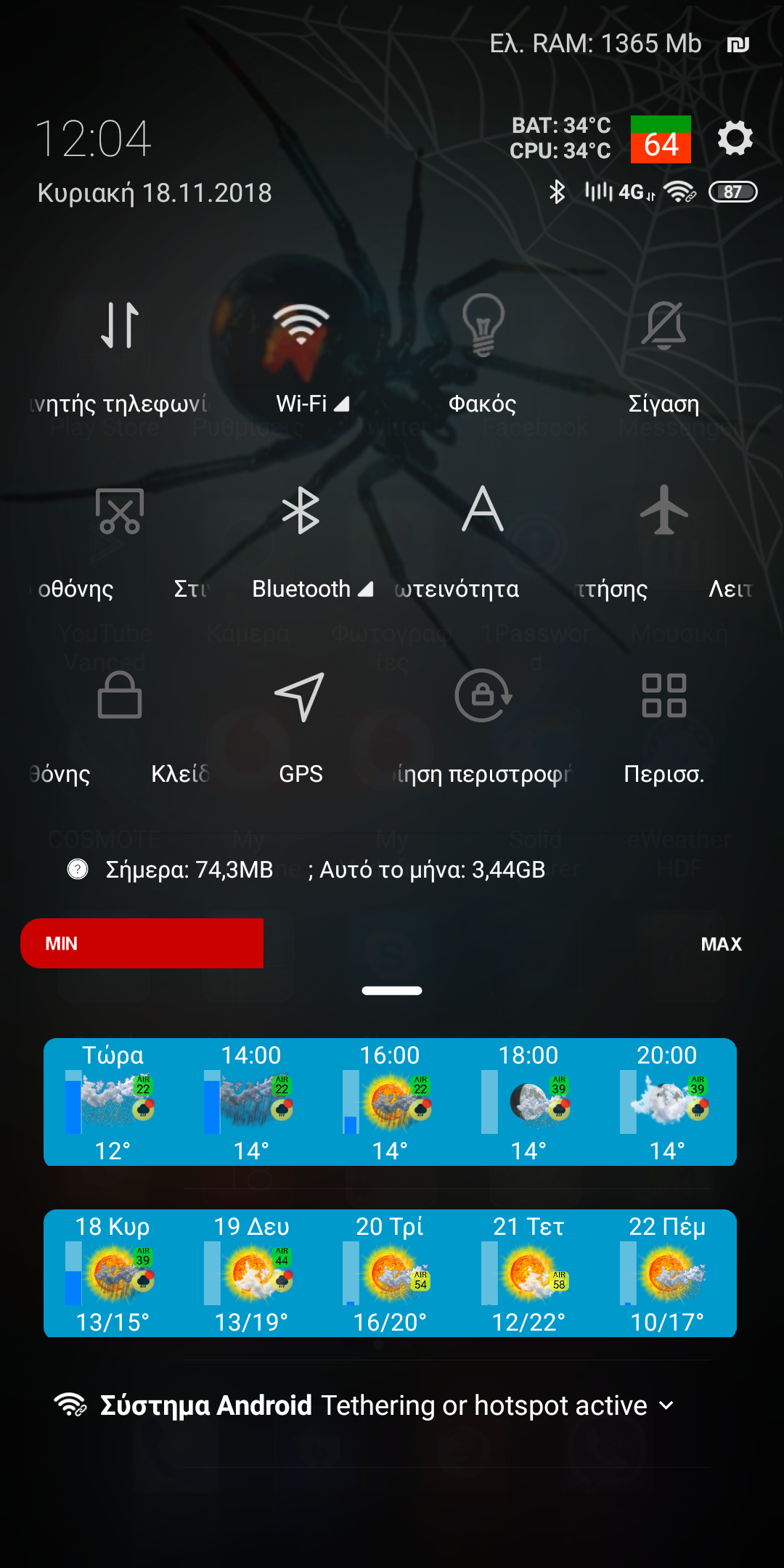Enable airplane mode tile

pos(663,510)
